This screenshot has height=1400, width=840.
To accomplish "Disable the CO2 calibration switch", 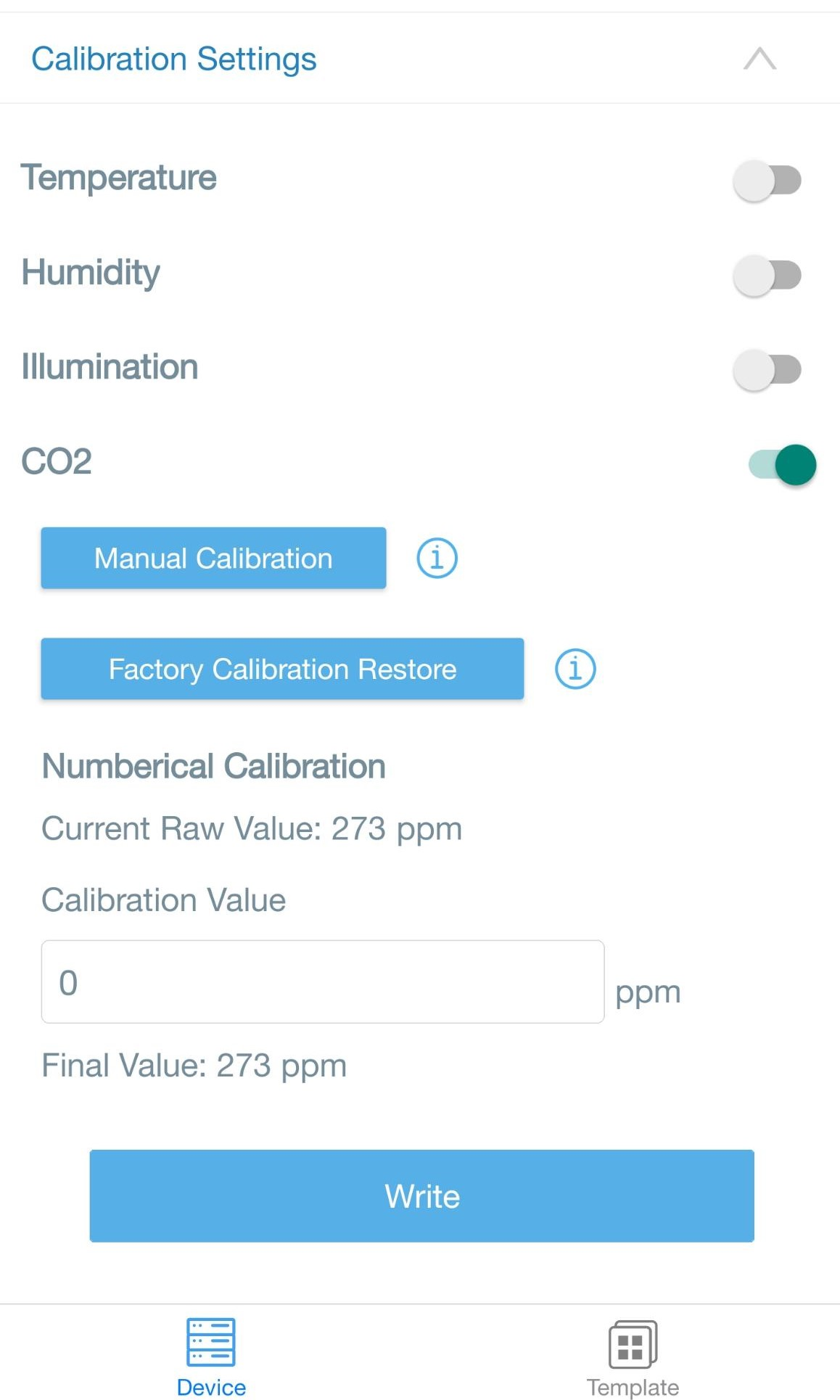I will [x=782, y=464].
